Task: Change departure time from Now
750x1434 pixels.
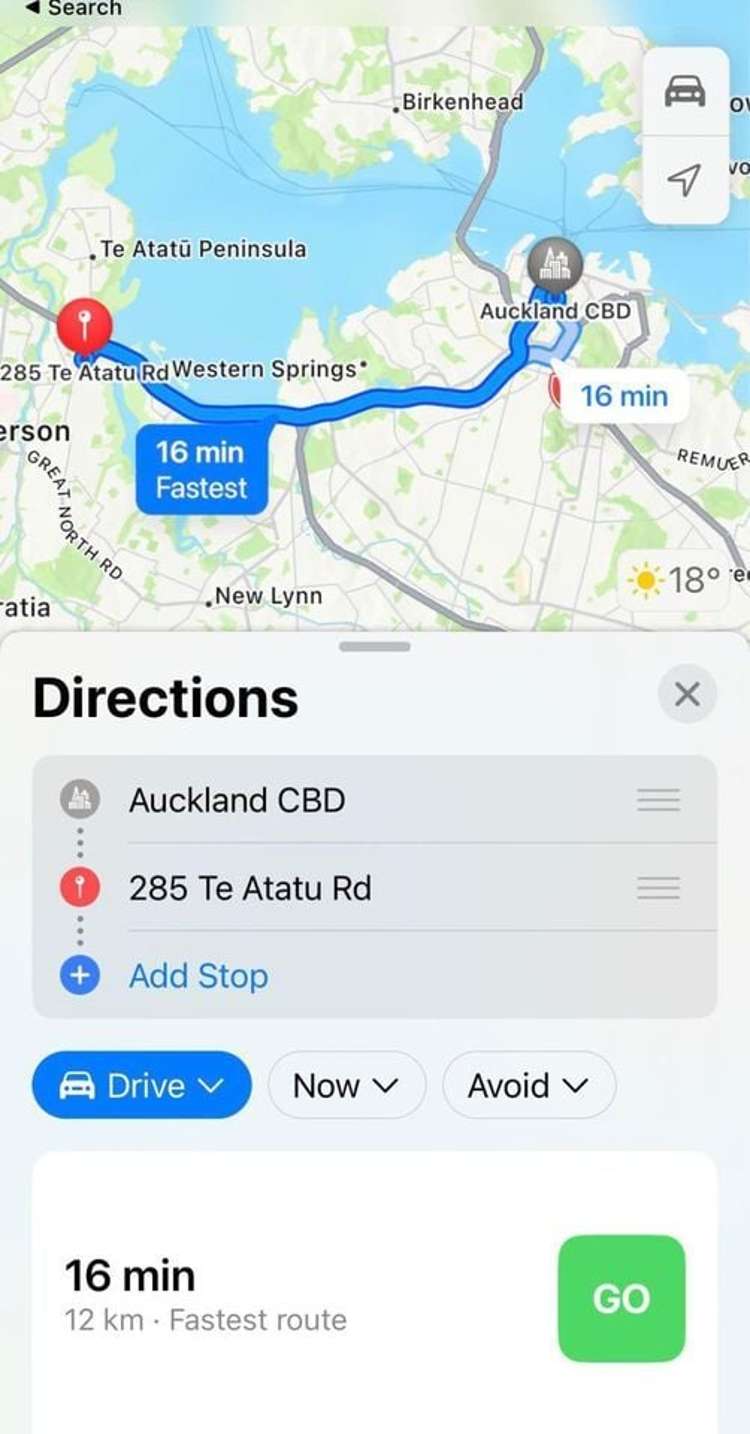Action: [346, 1085]
